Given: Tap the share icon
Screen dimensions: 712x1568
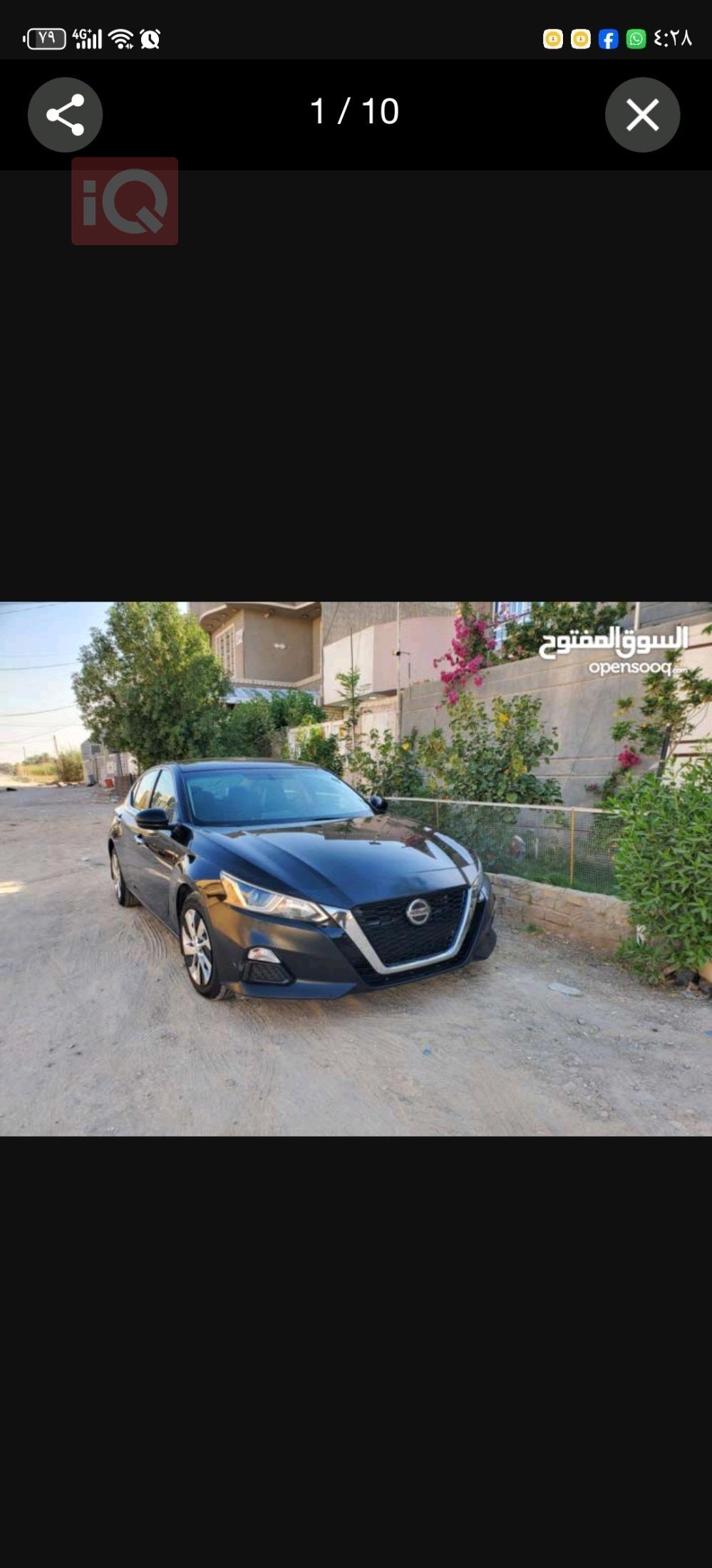Looking at the screenshot, I should 65,114.
